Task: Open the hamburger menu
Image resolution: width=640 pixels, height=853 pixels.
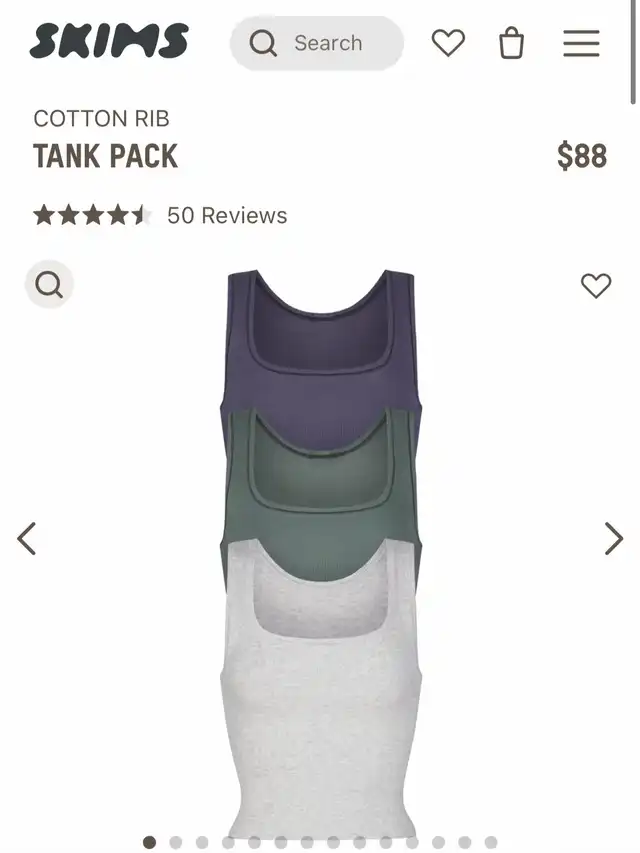Action: [581, 43]
